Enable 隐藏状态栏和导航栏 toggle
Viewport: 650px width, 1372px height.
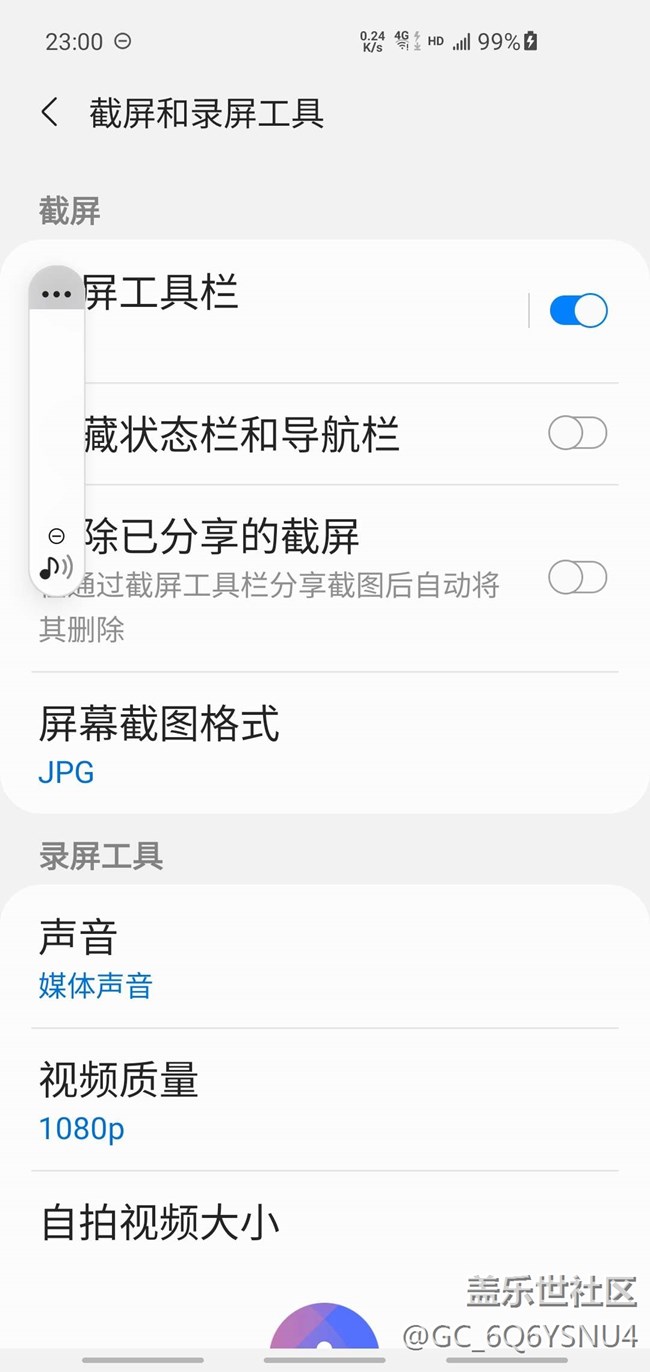(x=577, y=434)
